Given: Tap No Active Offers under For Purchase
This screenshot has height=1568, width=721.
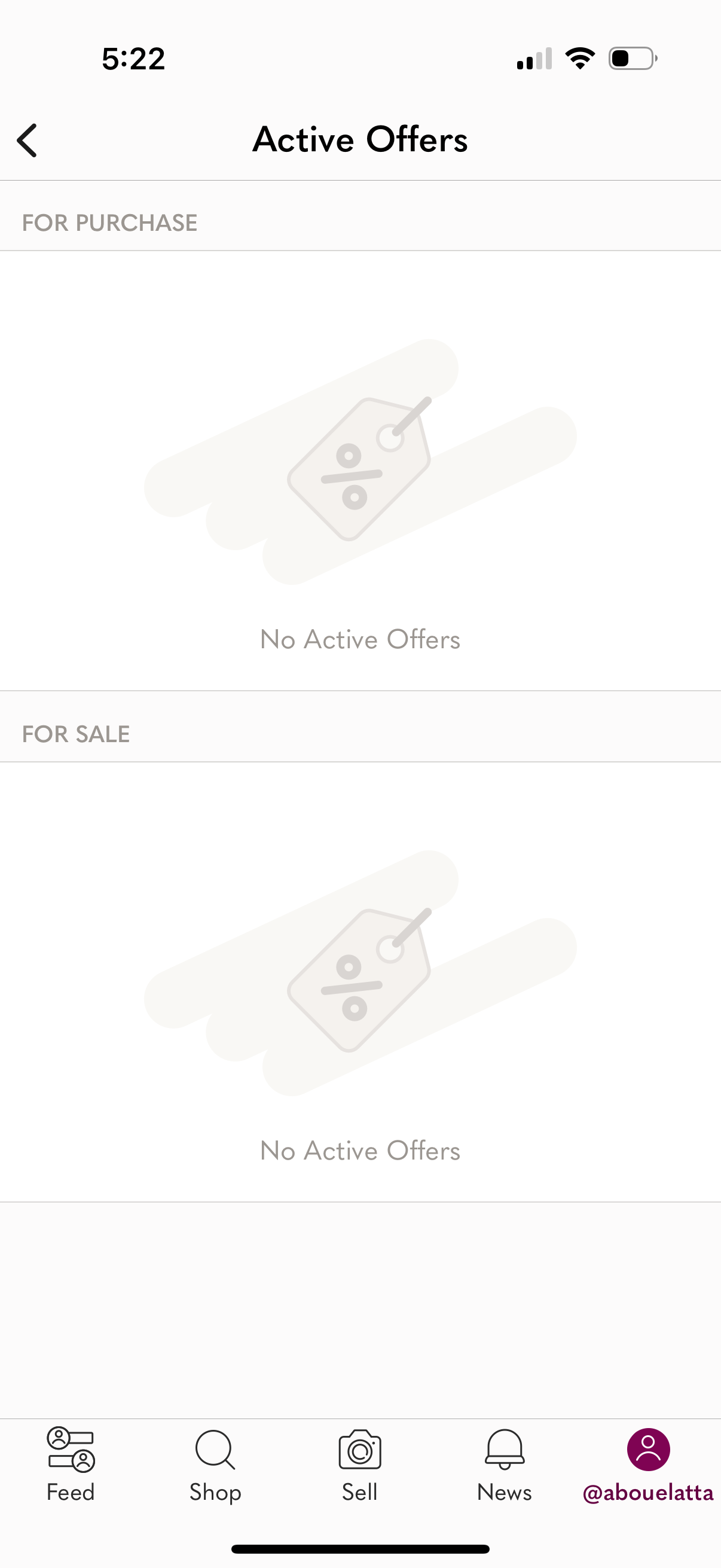Looking at the screenshot, I should click(360, 639).
